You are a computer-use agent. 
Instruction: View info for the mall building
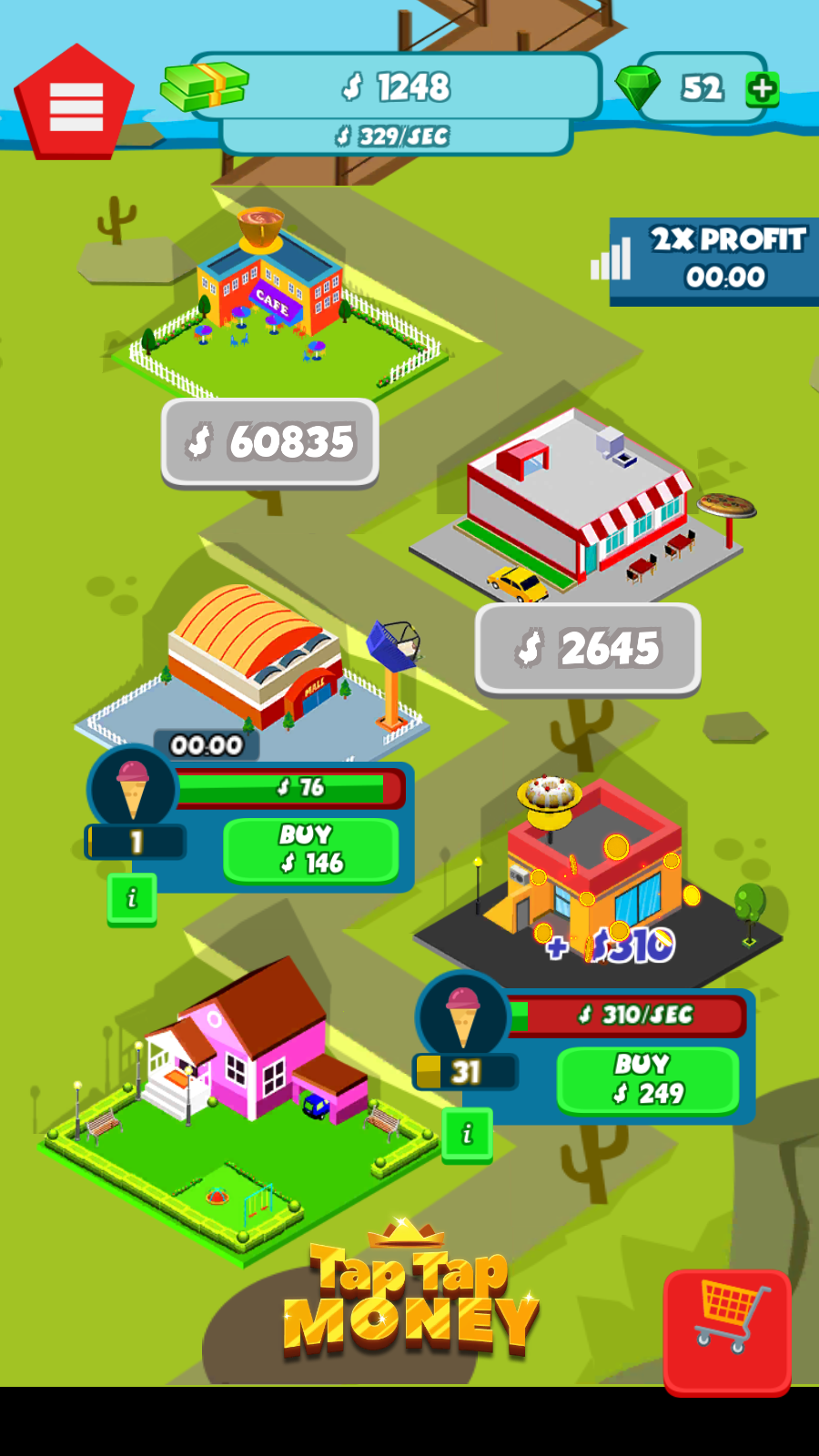[132, 899]
